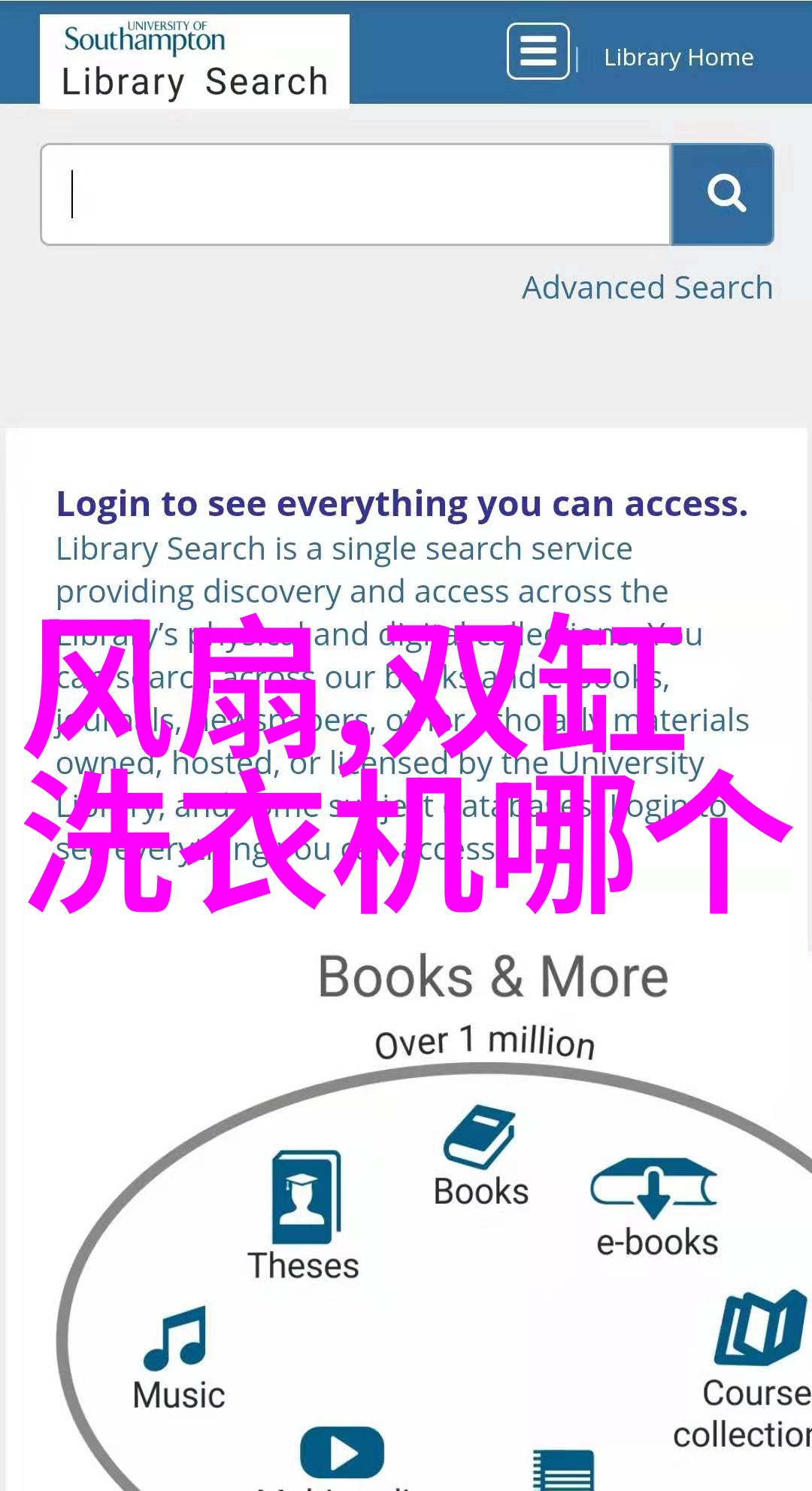This screenshot has height=1491, width=812.
Task: Open Advanced Search
Action: coord(647,287)
